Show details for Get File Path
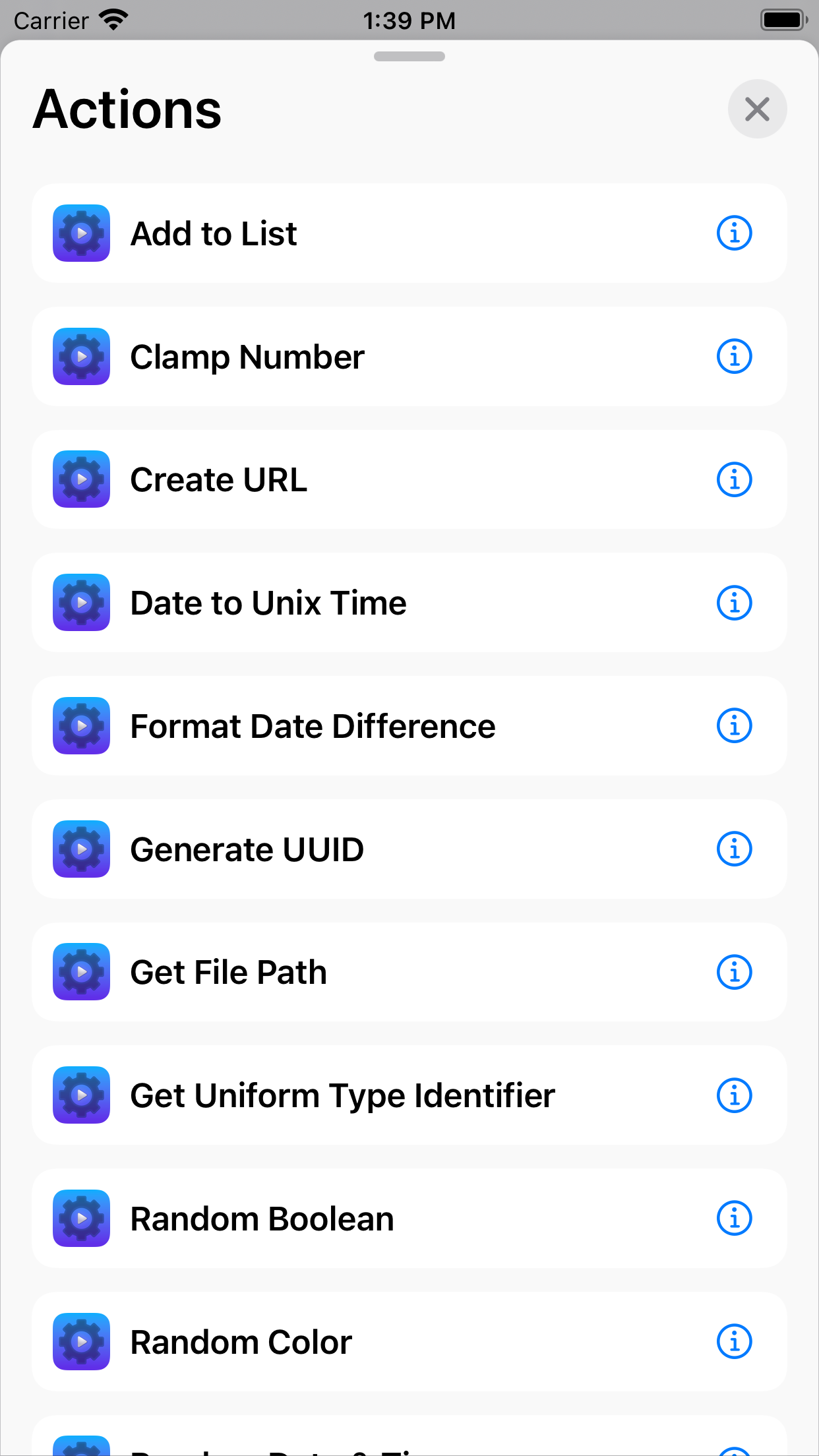 pyautogui.click(x=734, y=972)
